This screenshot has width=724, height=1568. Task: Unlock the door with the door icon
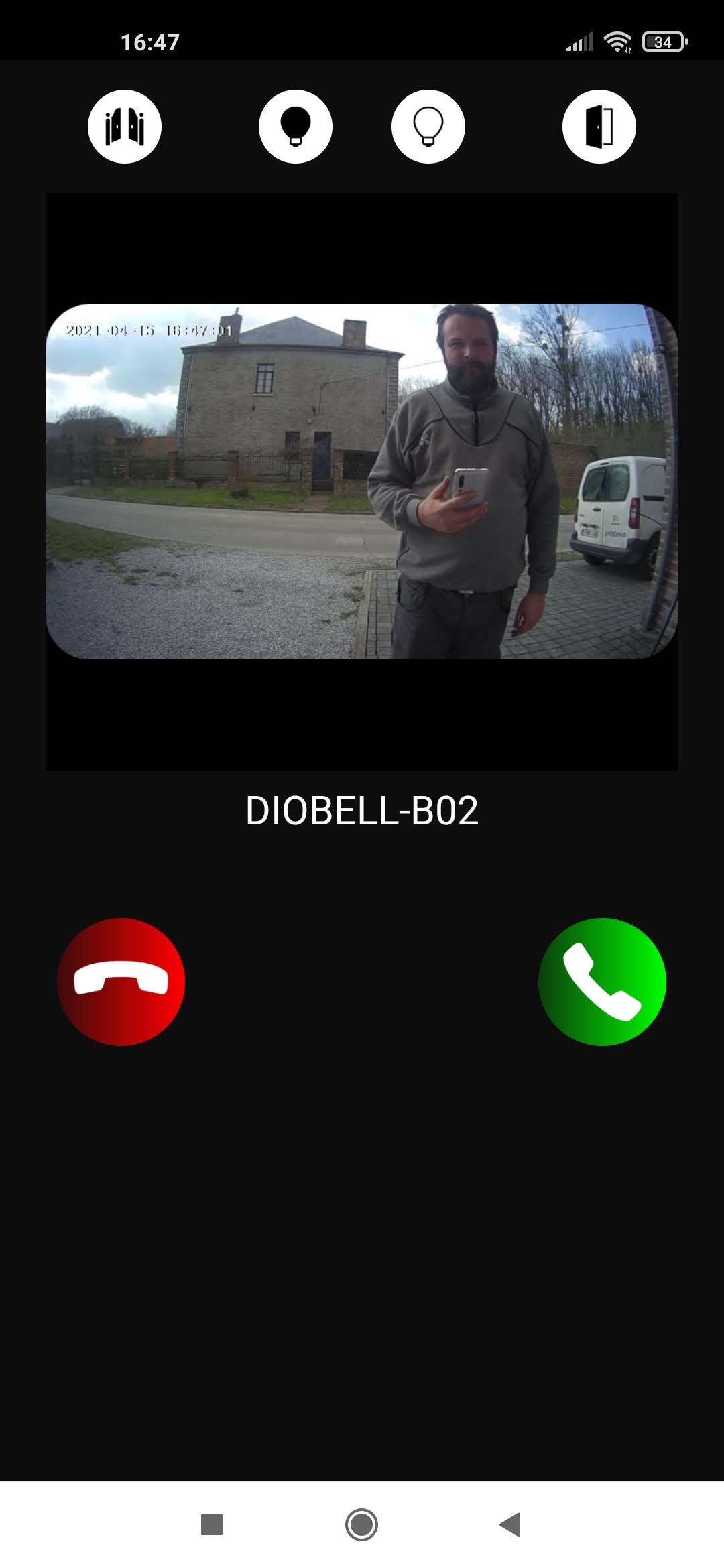click(599, 127)
